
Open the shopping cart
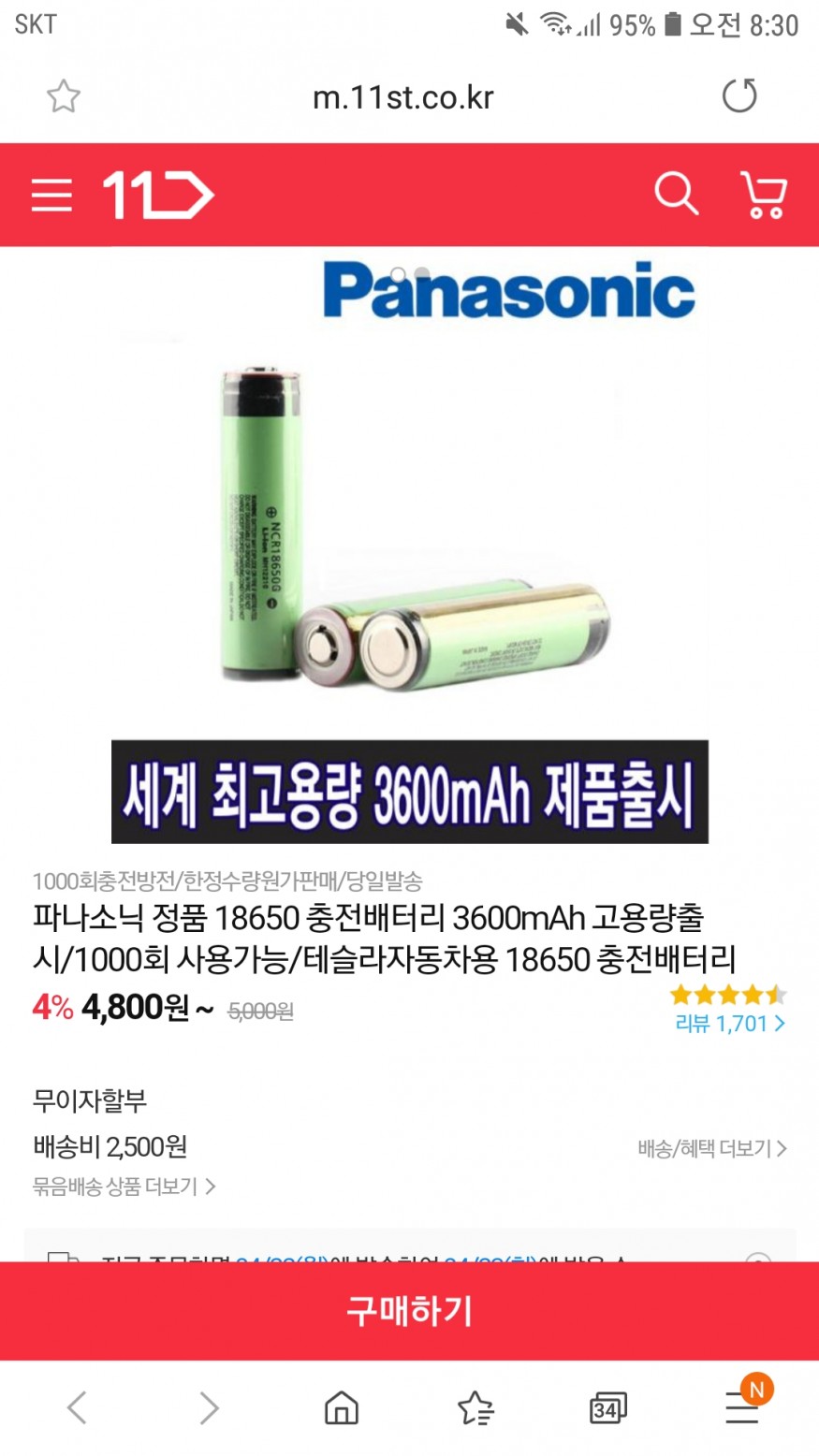click(x=764, y=195)
